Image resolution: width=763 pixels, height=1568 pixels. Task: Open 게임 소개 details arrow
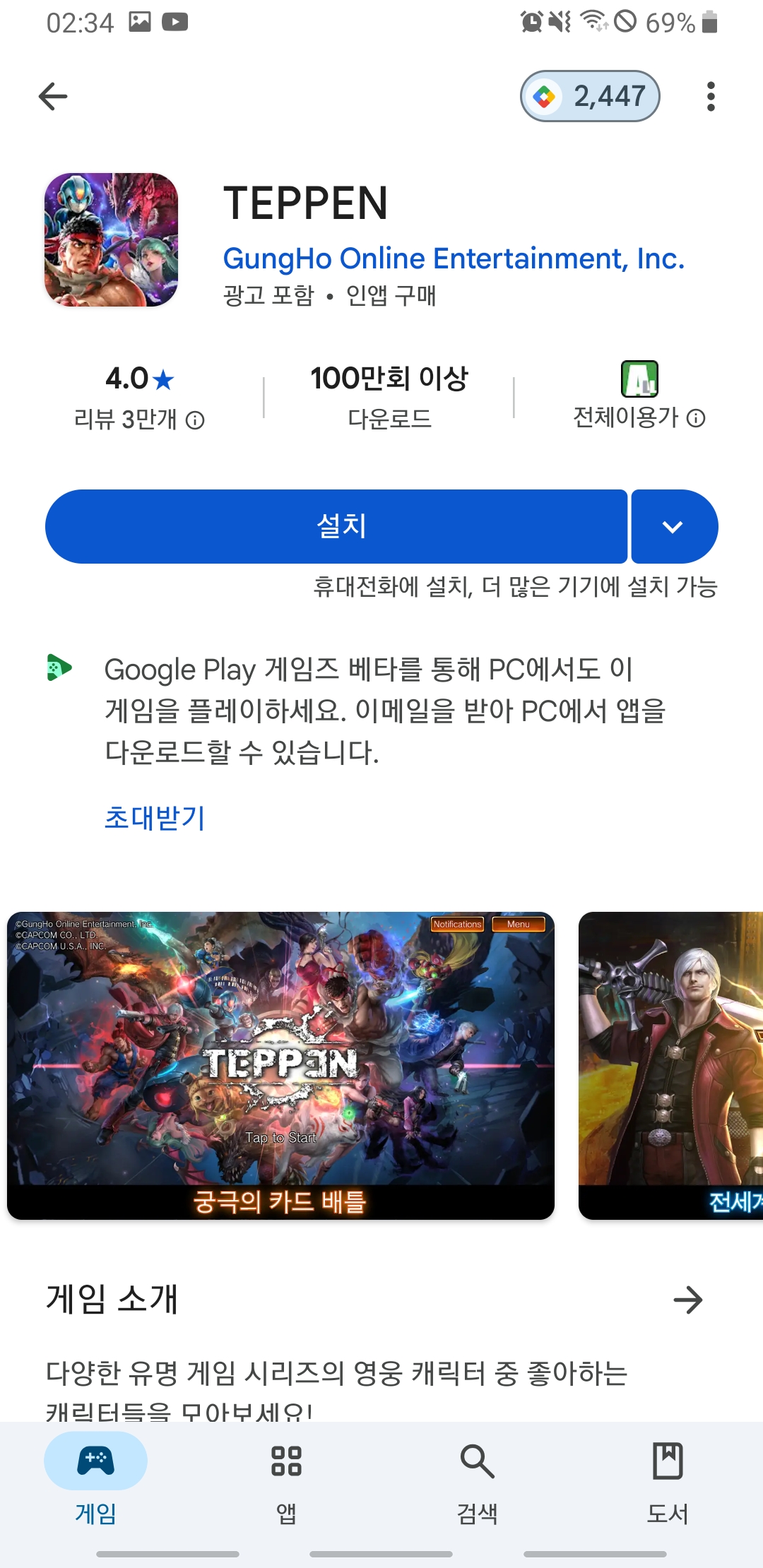point(687,1300)
